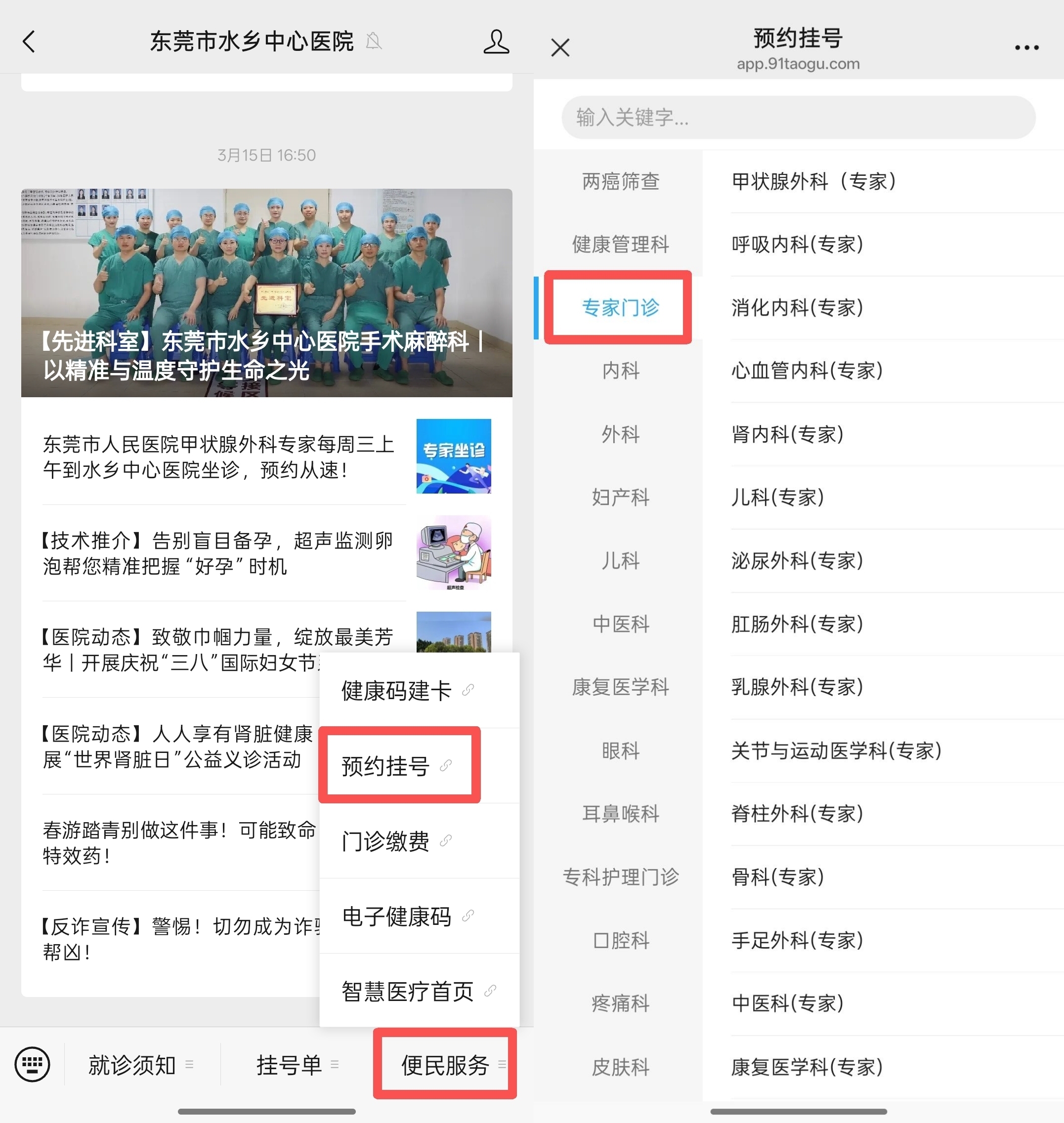The image size is (1064, 1123).
Task: Close the 预约挂号 web page
Action: coord(560,47)
